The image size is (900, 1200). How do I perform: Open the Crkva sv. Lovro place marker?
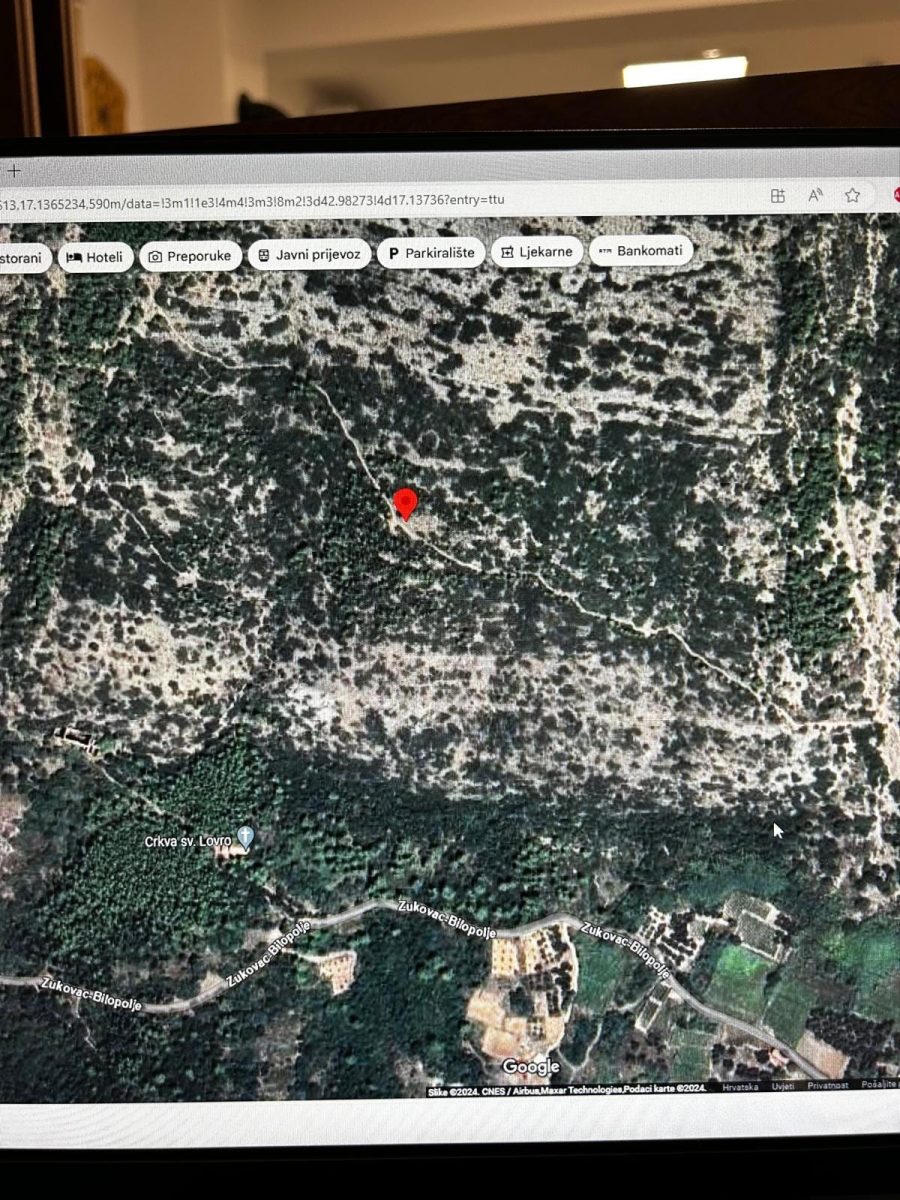tap(245, 838)
